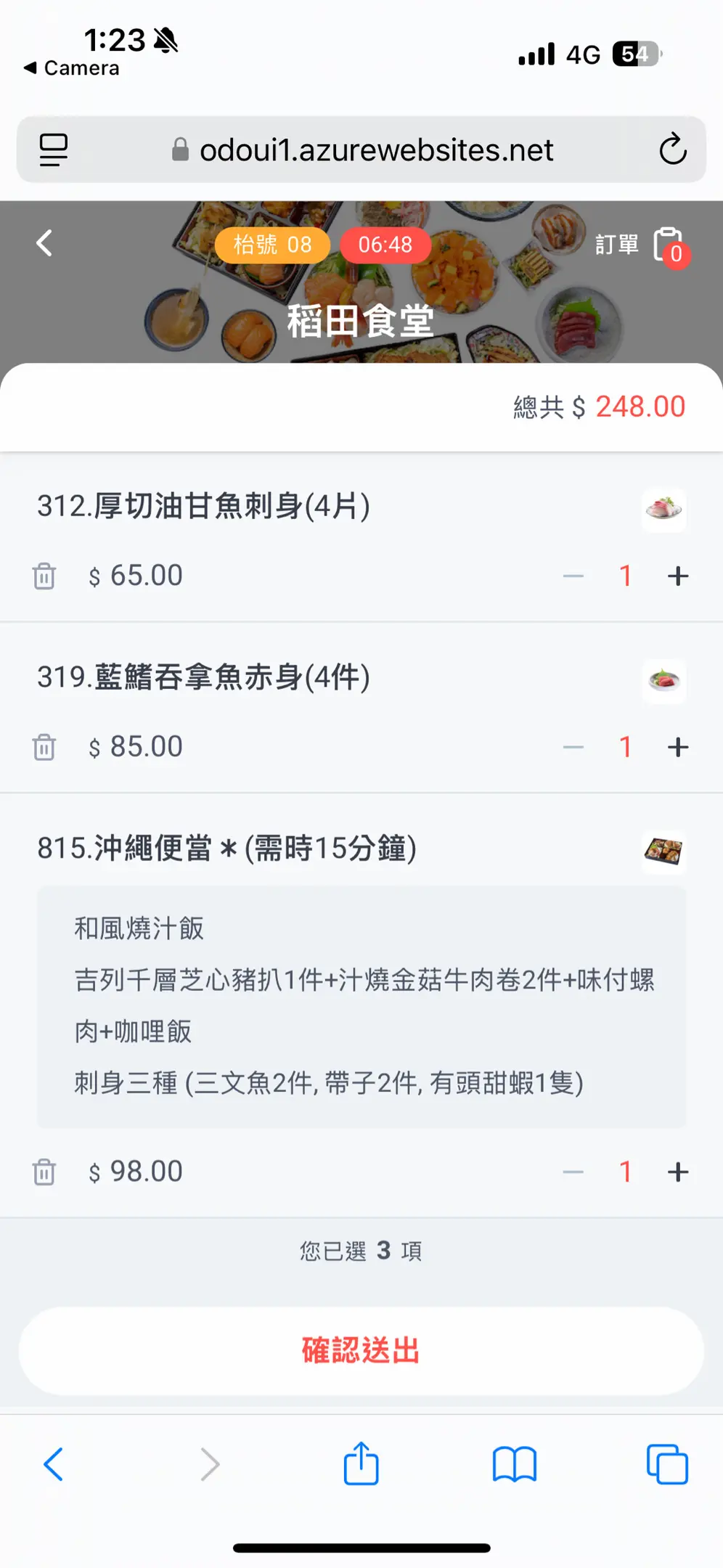View photo of 815.沖繩便當

coord(663,852)
